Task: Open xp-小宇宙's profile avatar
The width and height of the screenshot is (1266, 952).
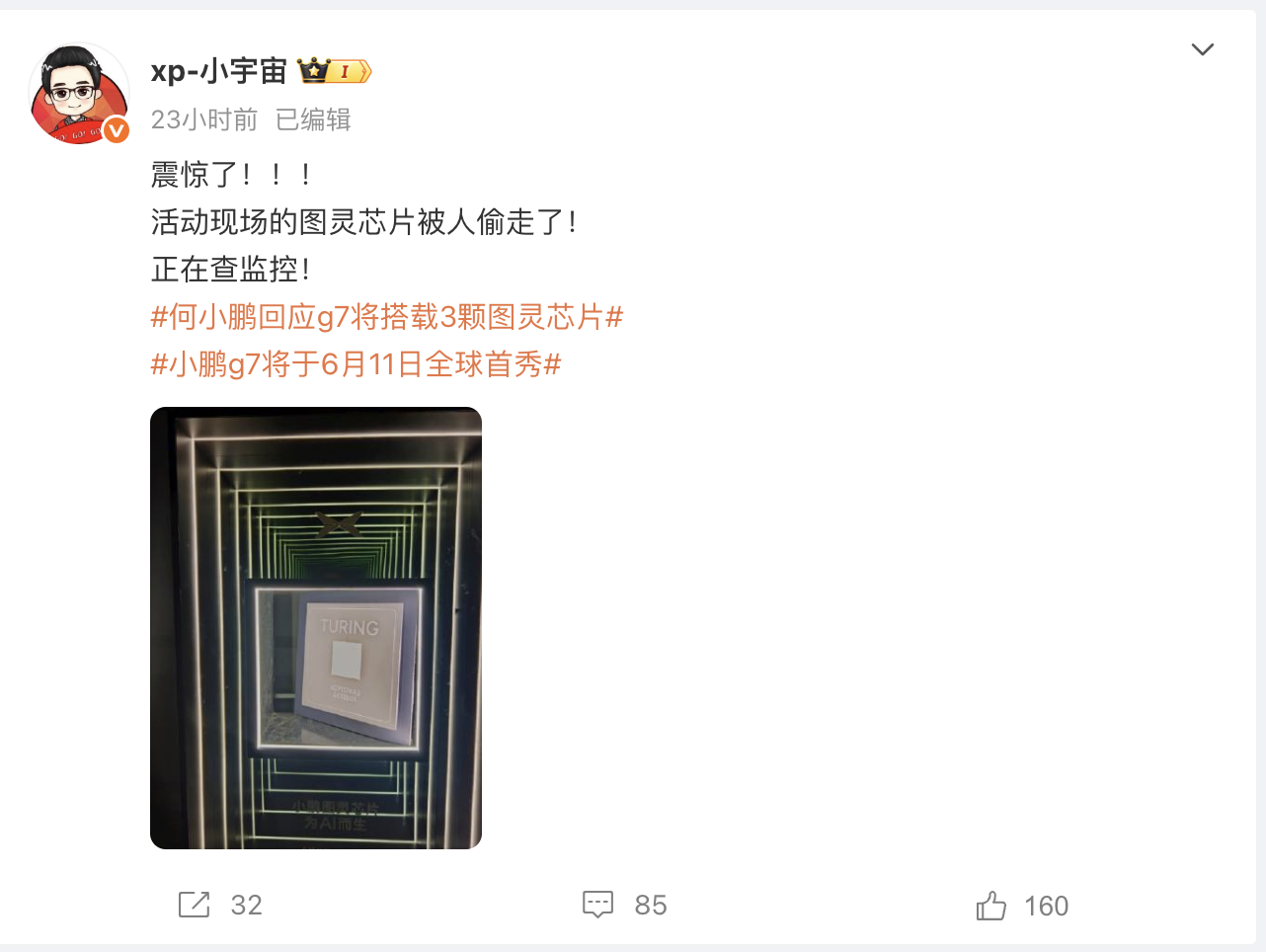Action: [79, 94]
